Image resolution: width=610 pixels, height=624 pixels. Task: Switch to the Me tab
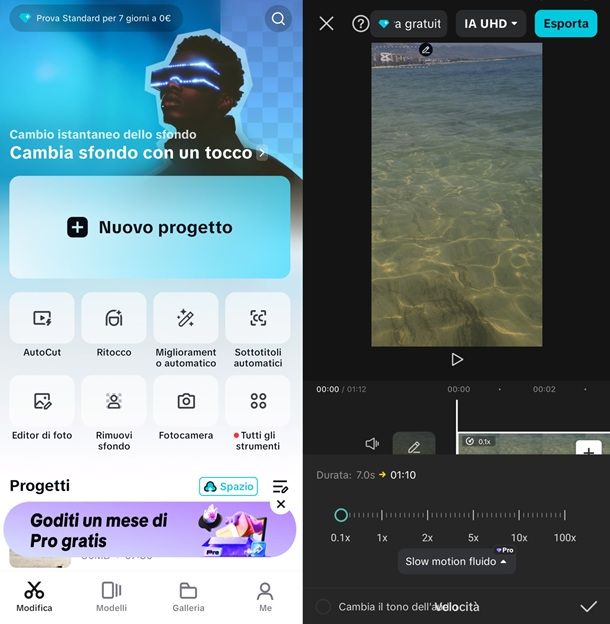point(265,596)
